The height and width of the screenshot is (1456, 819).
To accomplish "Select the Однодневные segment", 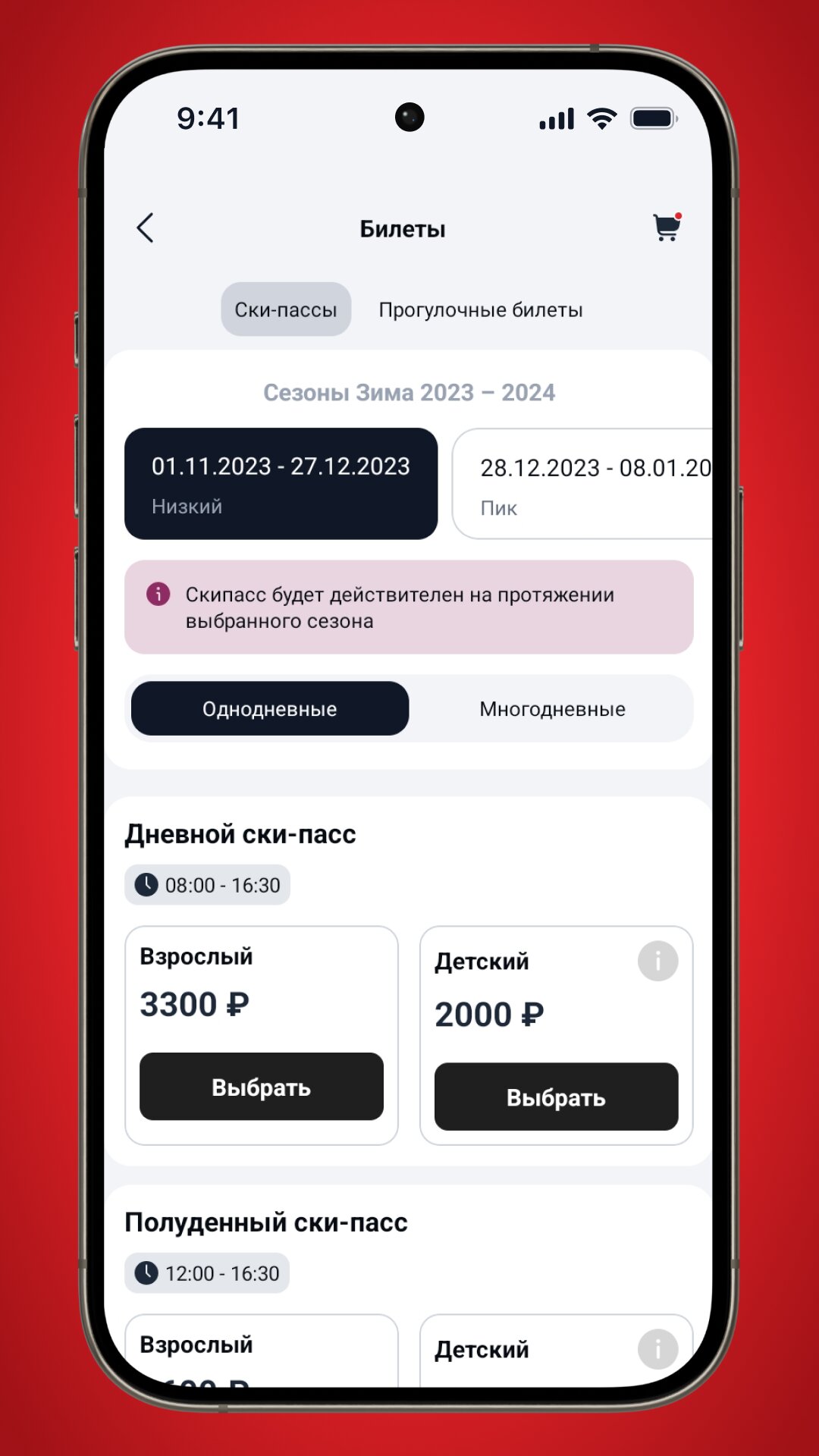I will pyautogui.click(x=270, y=708).
